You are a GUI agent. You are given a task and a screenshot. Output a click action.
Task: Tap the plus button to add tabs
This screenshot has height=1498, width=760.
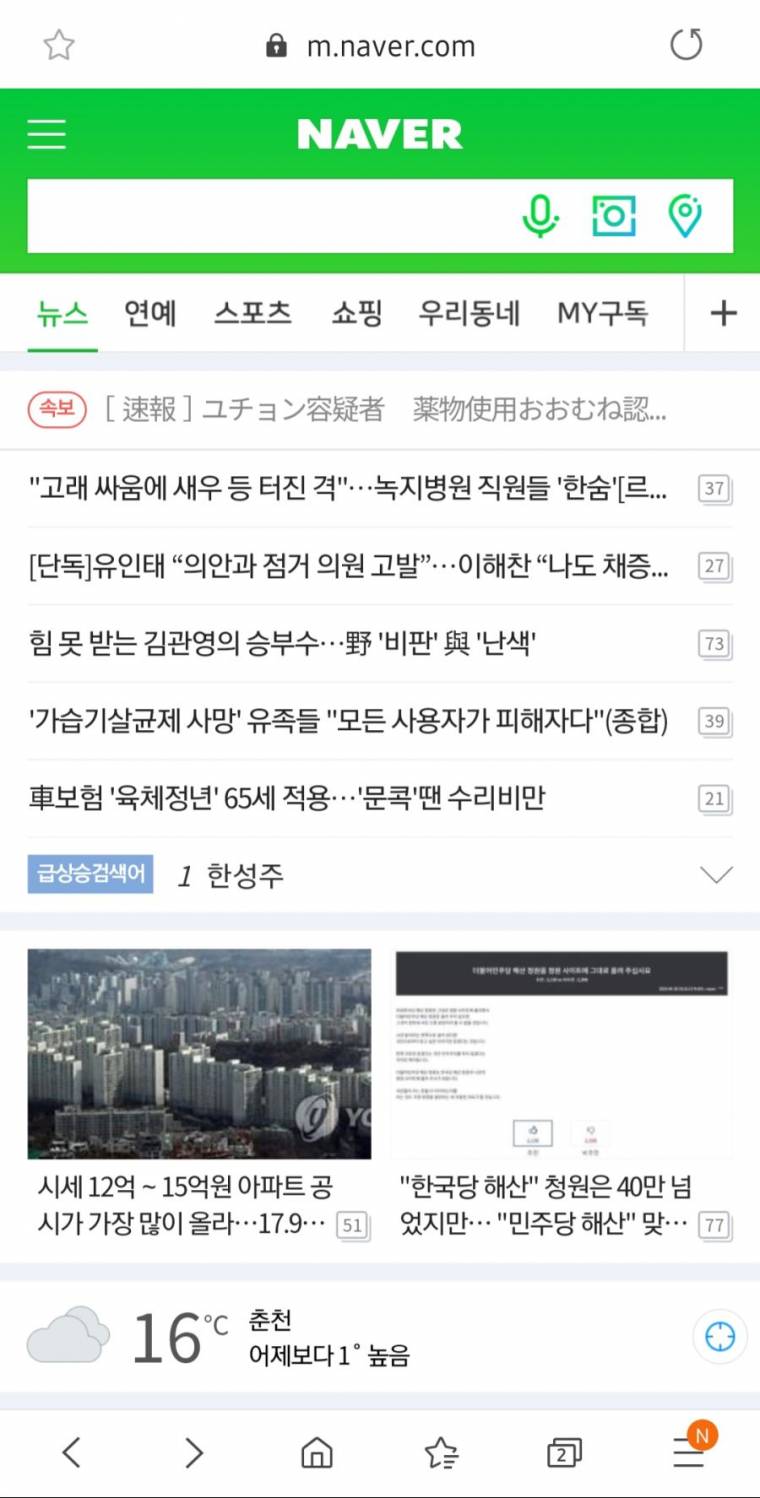pyautogui.click(x=722, y=314)
